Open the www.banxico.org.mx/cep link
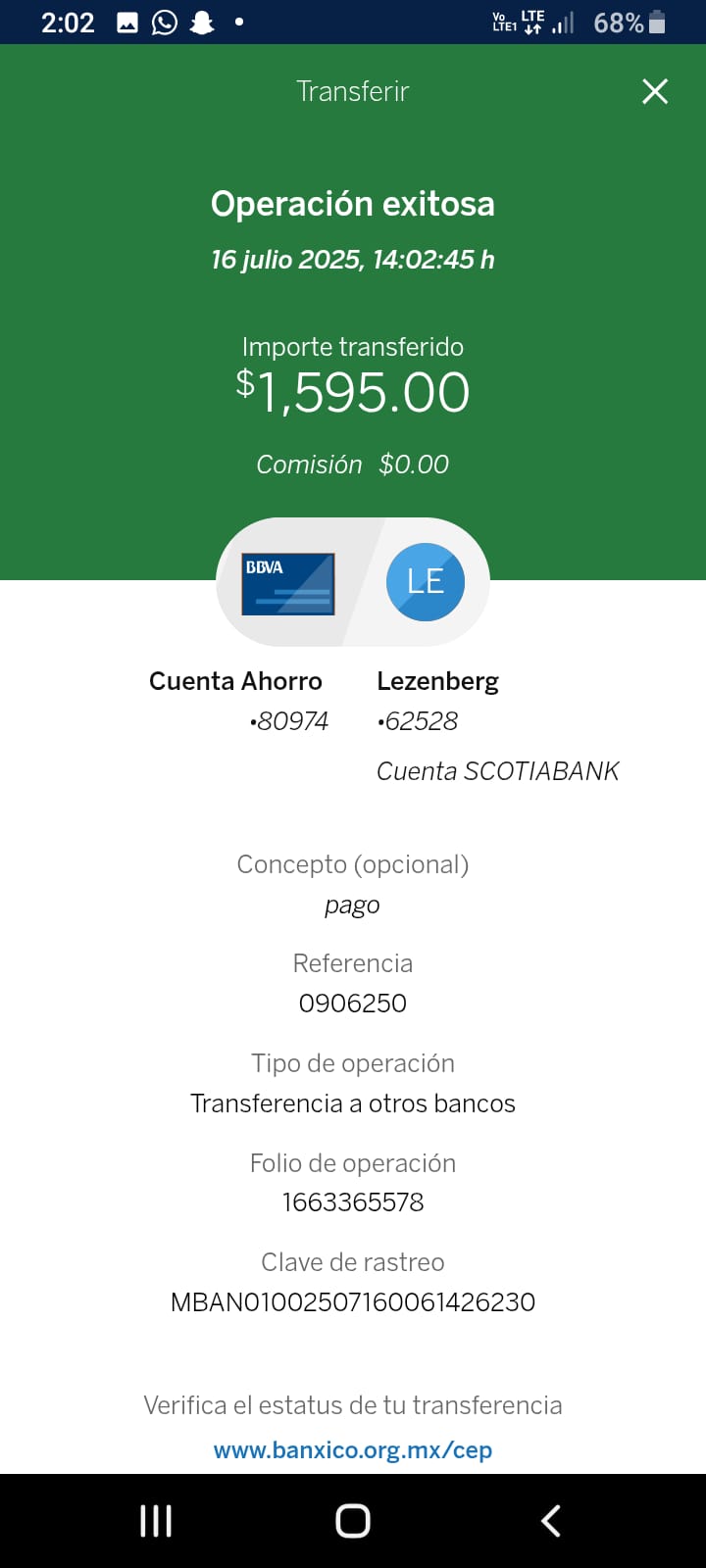Viewport: 706px width, 1568px height. pyautogui.click(x=353, y=1450)
